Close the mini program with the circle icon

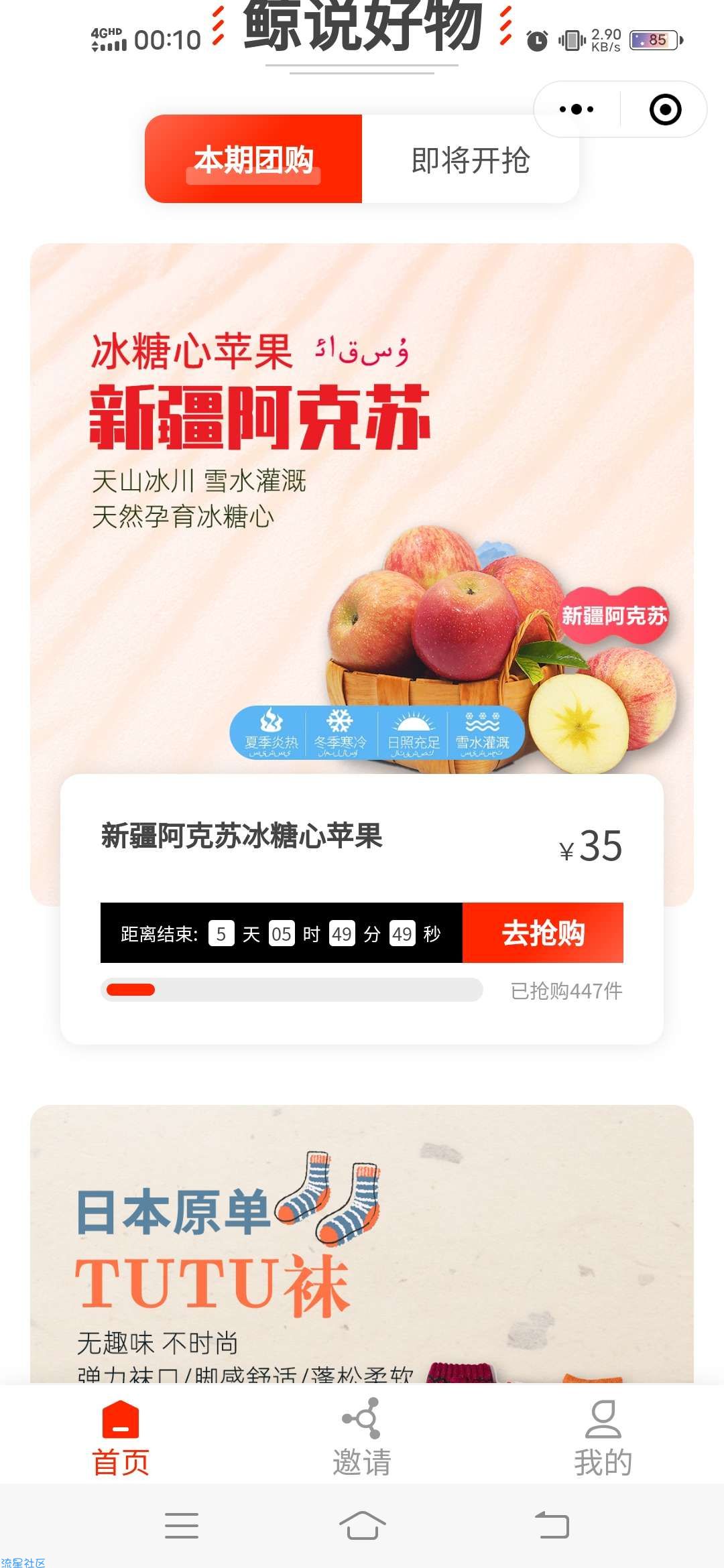[665, 109]
